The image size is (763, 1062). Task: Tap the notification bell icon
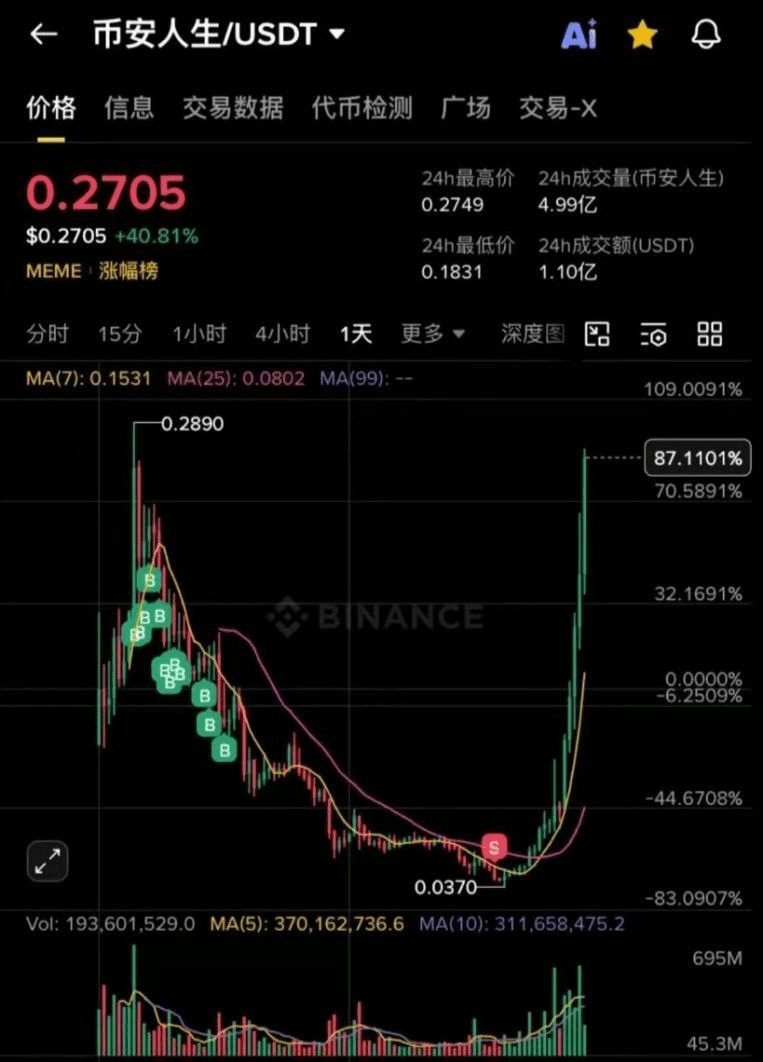pyautogui.click(x=706, y=33)
